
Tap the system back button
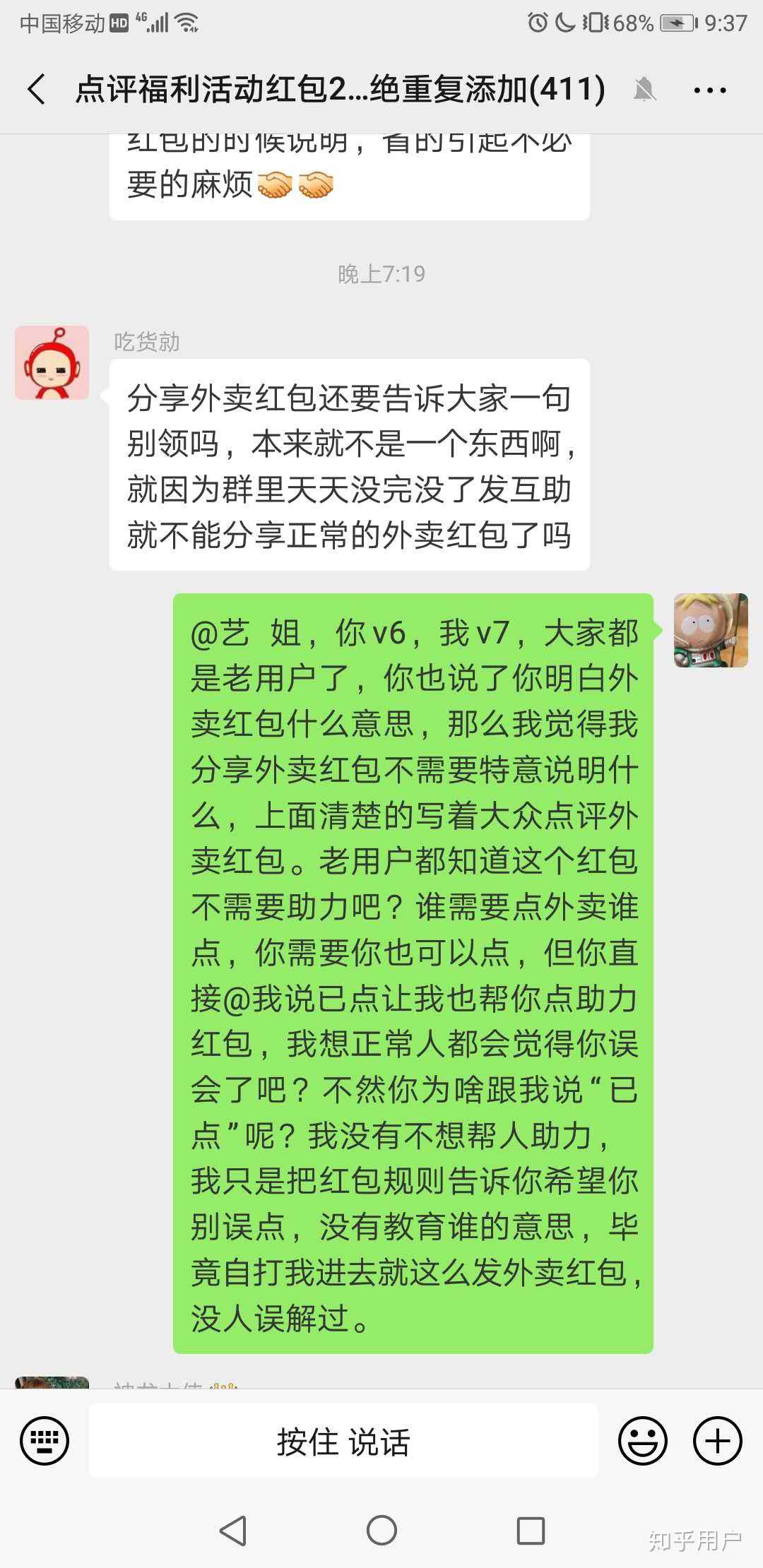coord(233,1531)
